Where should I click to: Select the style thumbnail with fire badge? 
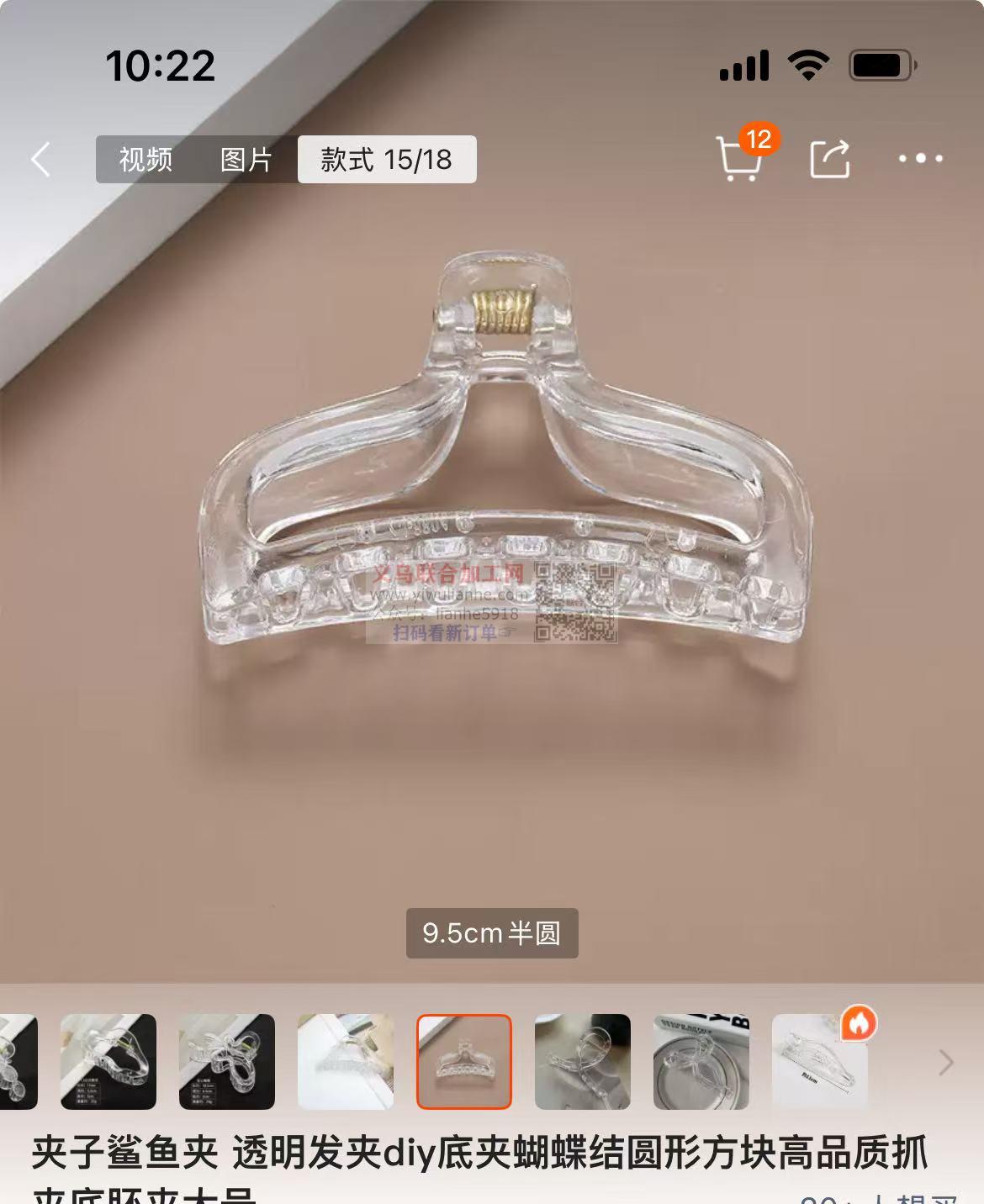tap(820, 1061)
